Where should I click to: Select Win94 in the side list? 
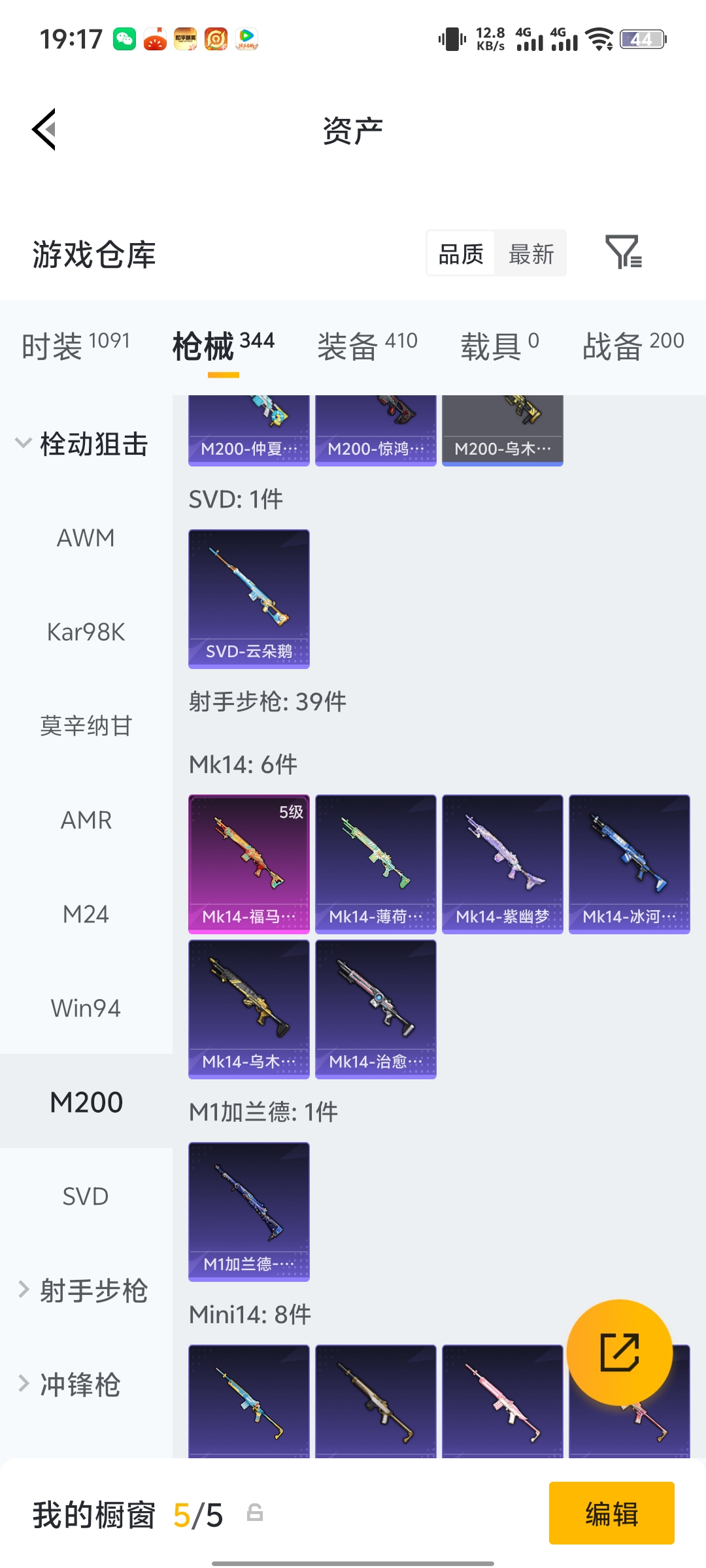pos(86,1008)
